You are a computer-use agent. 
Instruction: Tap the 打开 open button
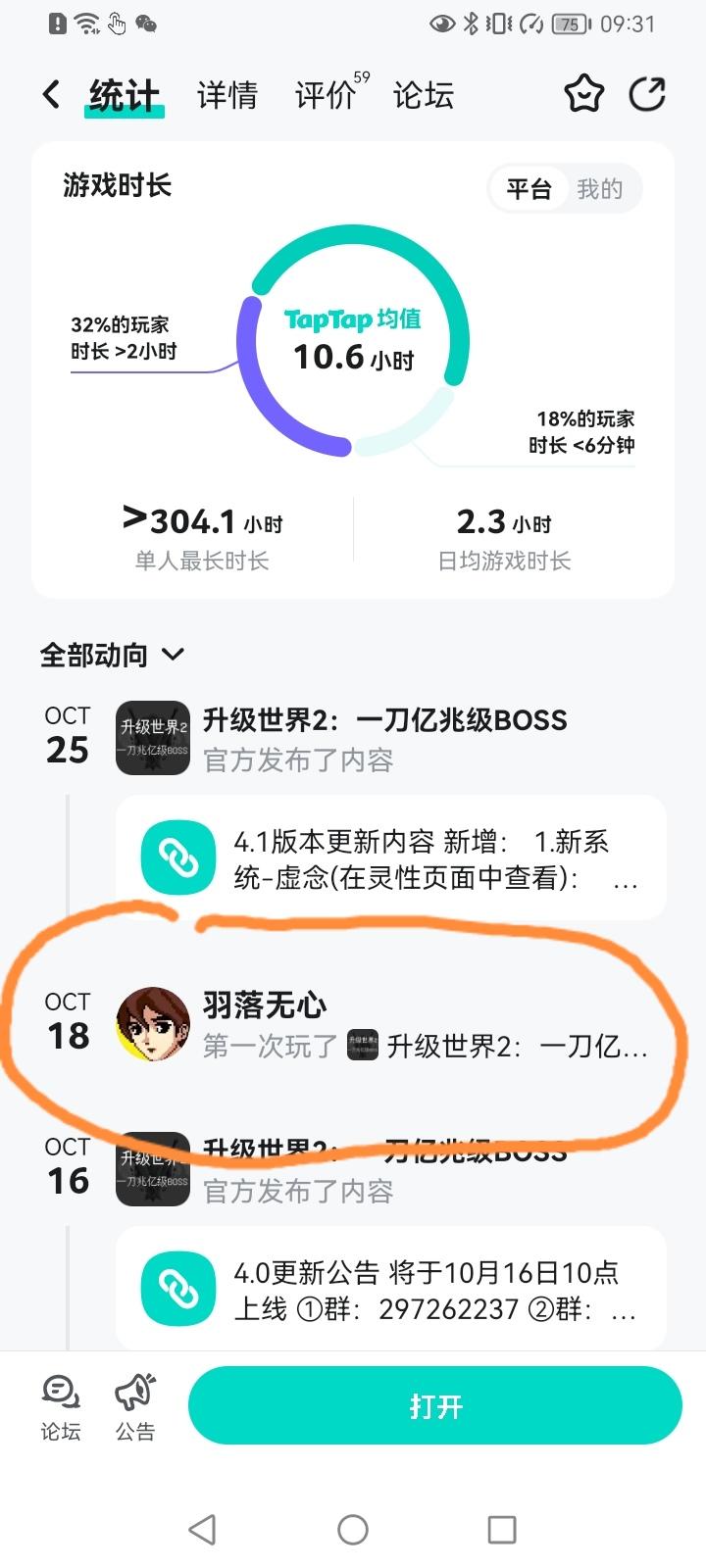pos(435,1405)
